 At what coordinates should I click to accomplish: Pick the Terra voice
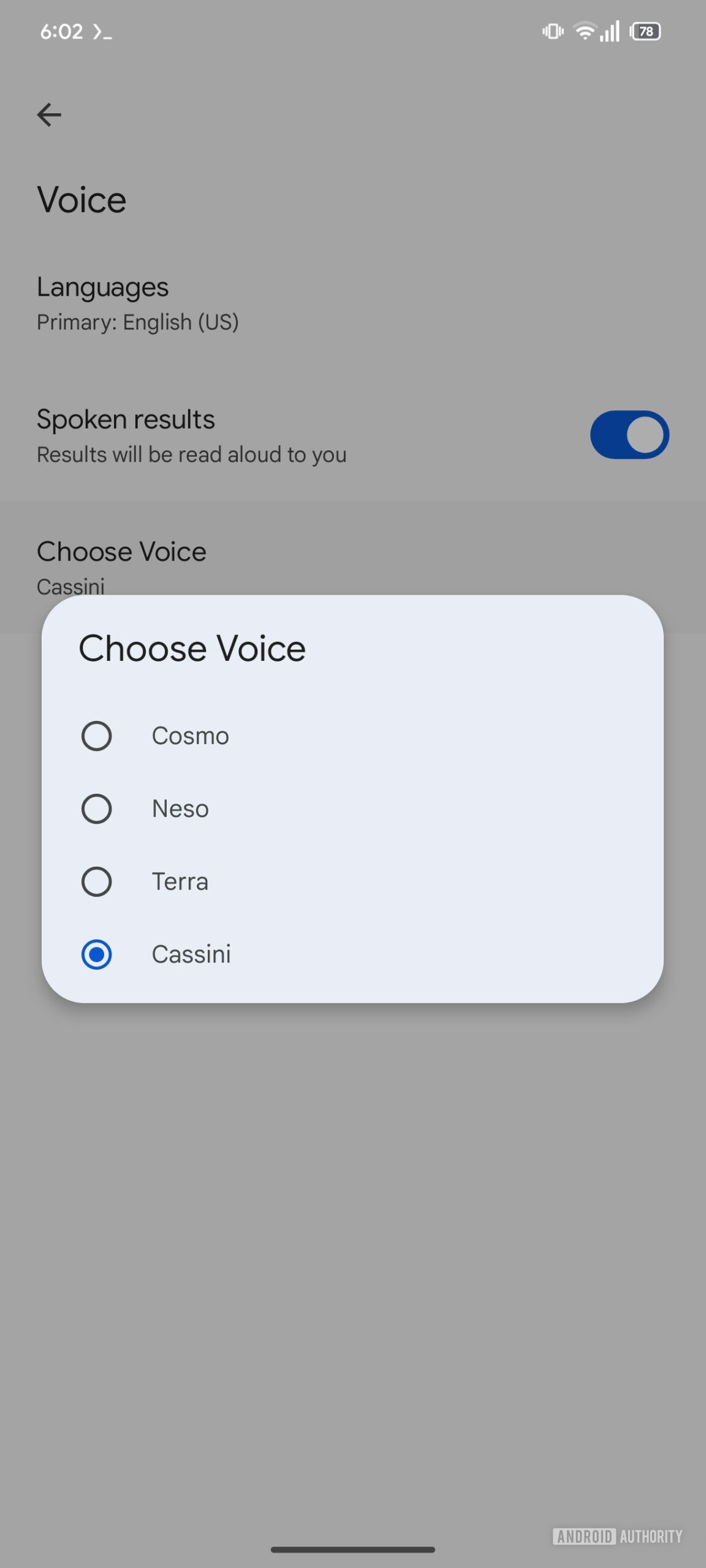(352, 881)
